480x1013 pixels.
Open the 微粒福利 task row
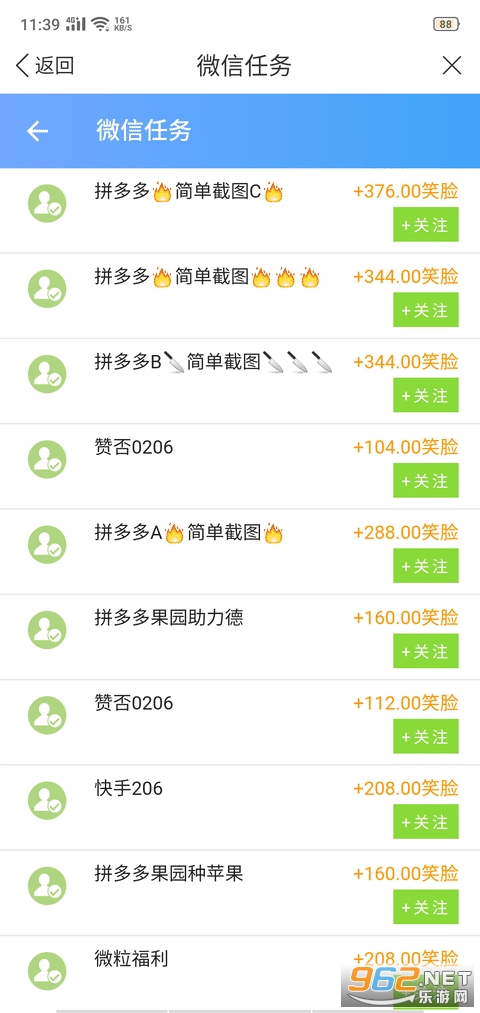pyautogui.click(x=240, y=974)
